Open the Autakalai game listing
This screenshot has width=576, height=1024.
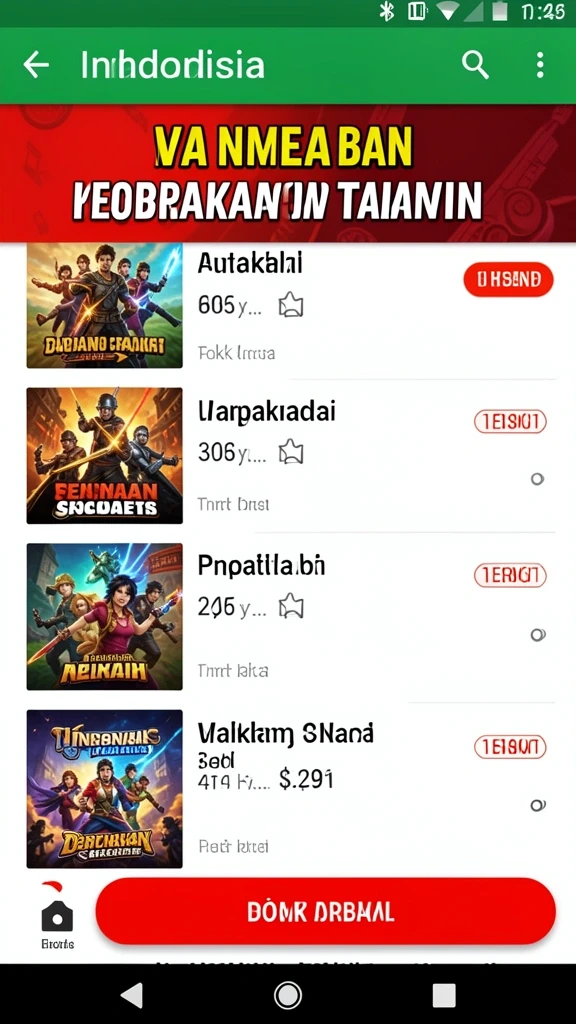pyautogui.click(x=291, y=306)
